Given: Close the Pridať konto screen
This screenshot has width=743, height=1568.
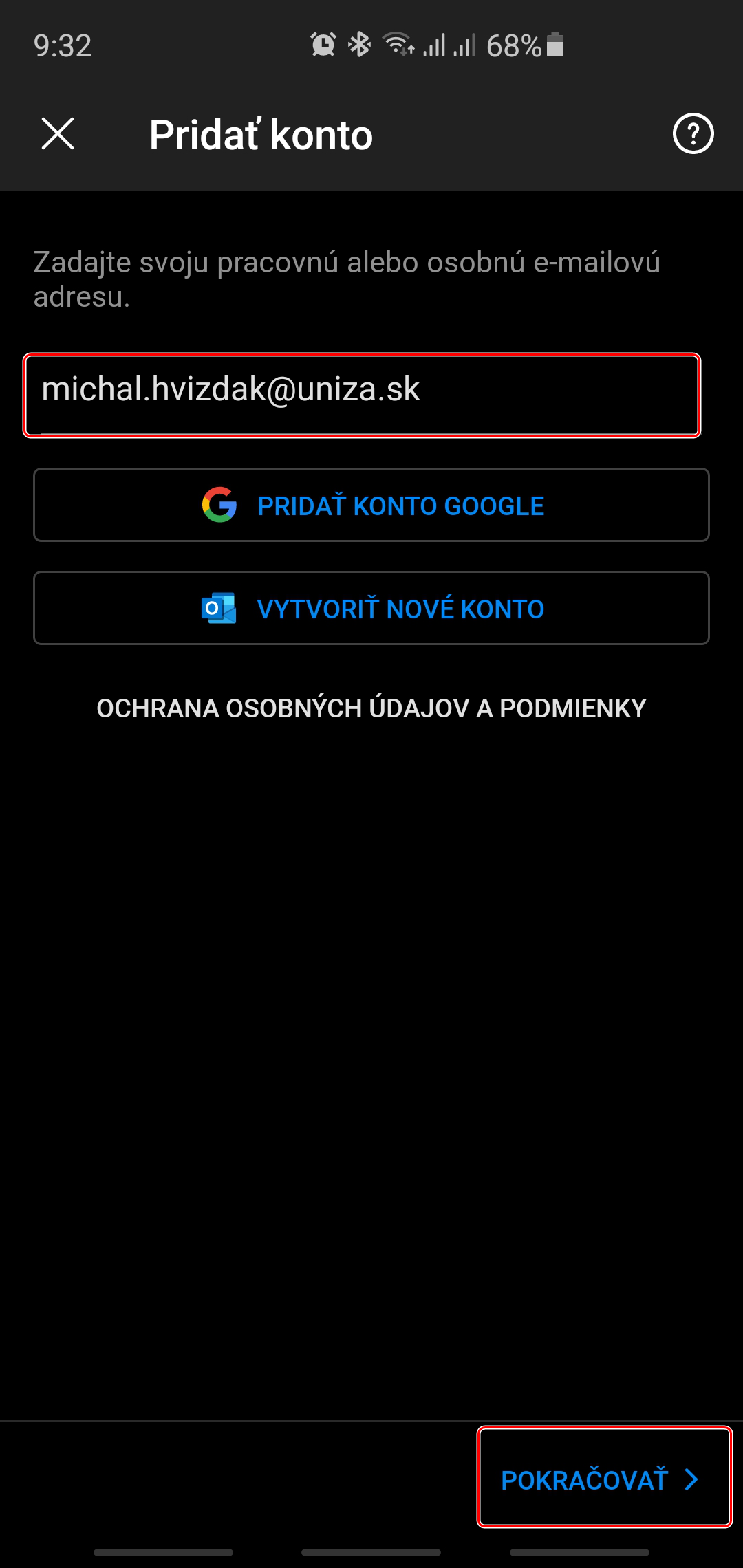Looking at the screenshot, I should pos(58,133).
